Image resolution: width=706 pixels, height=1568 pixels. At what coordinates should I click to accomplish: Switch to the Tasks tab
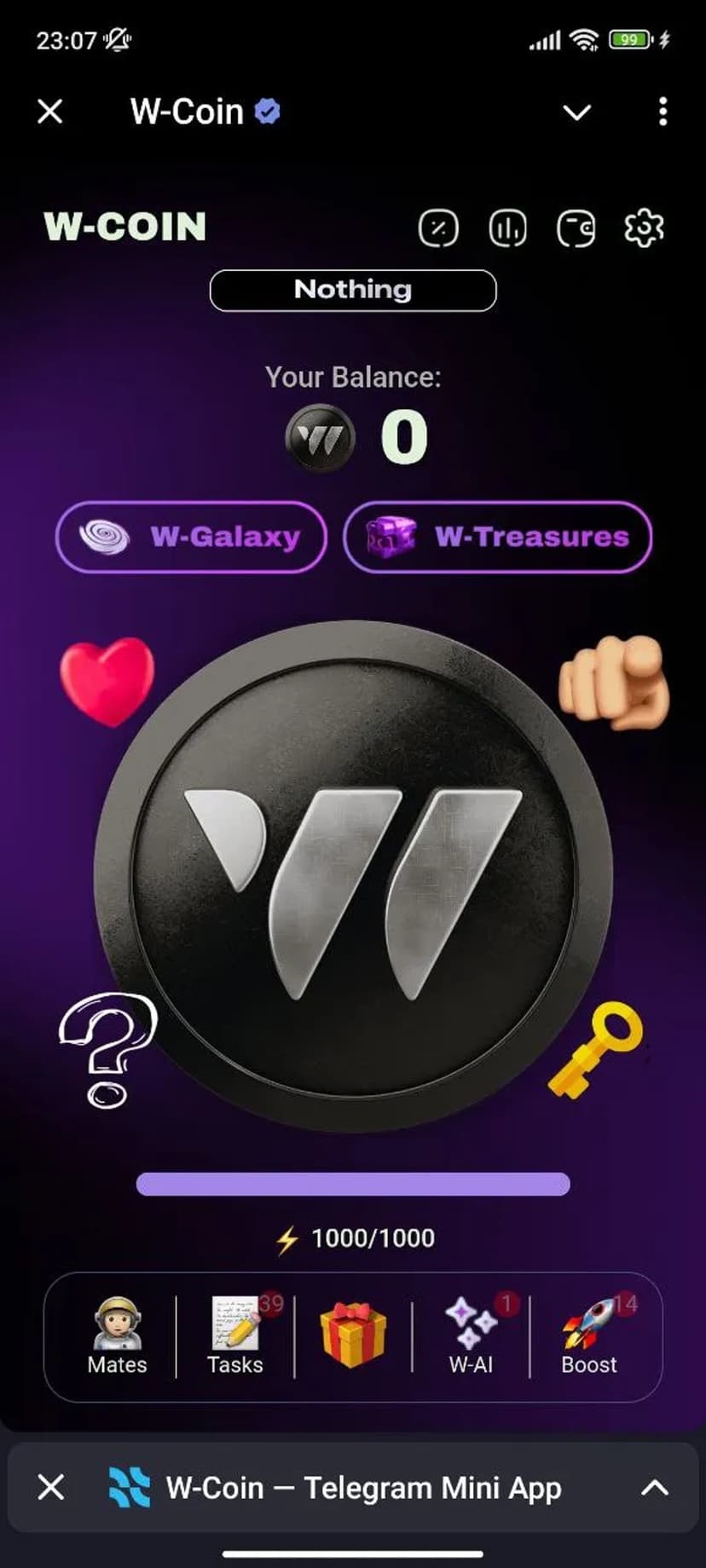click(x=235, y=1336)
